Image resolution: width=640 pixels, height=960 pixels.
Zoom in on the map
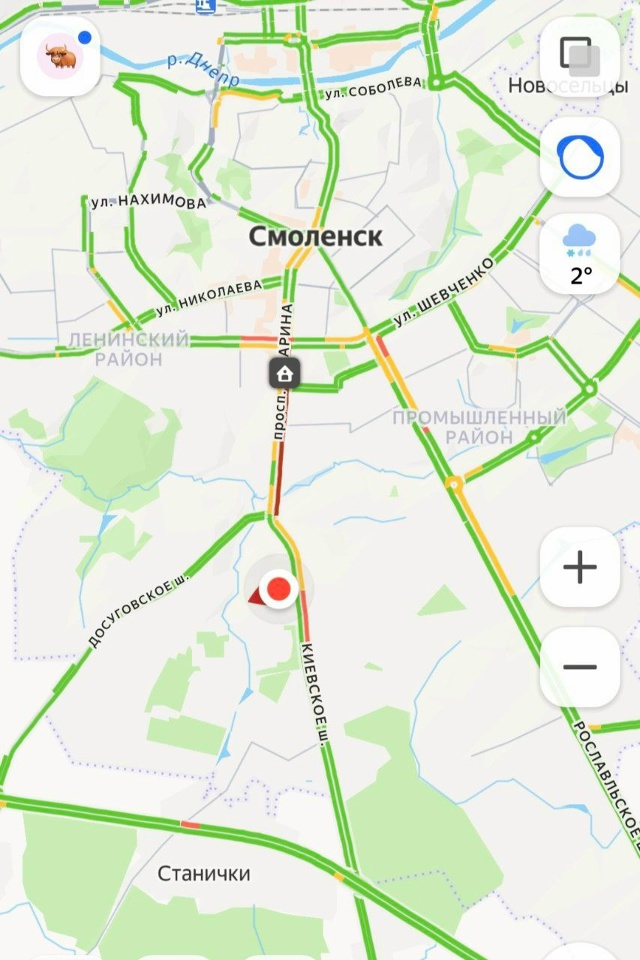click(x=580, y=568)
